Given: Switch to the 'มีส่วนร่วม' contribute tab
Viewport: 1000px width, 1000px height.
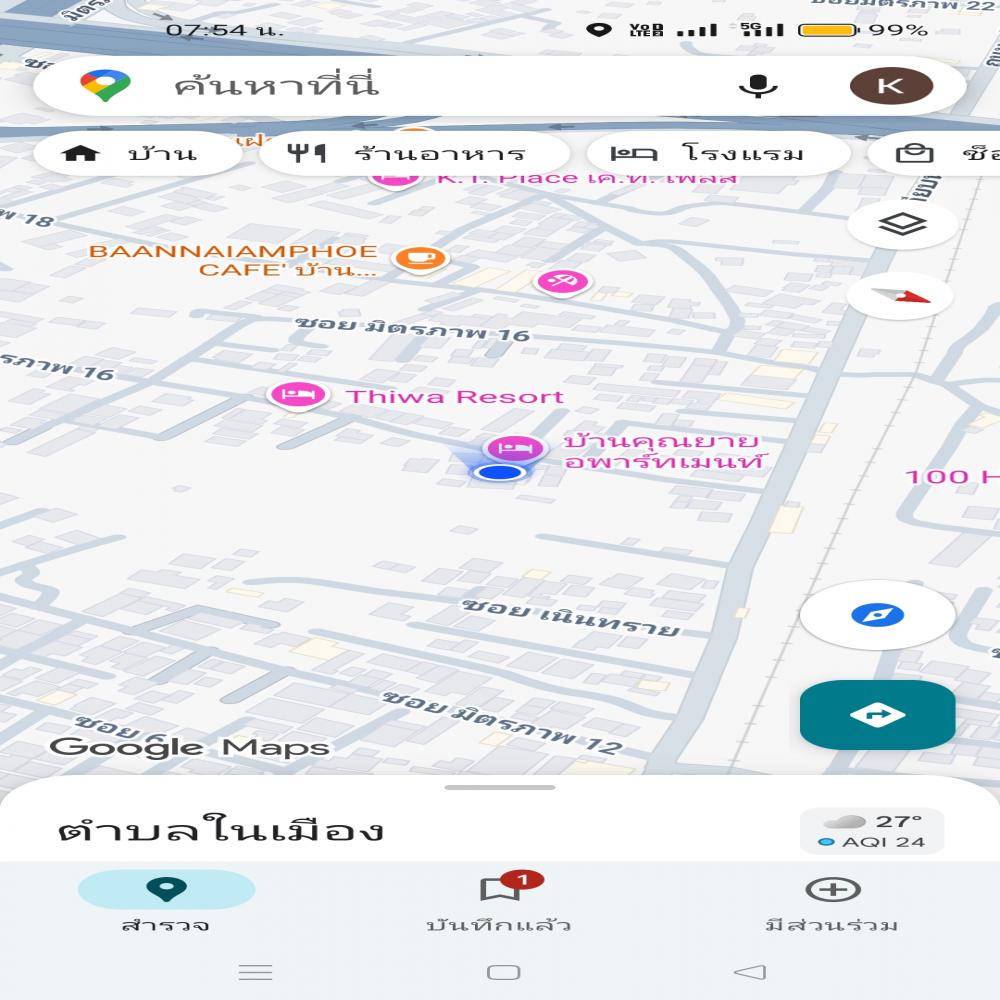Looking at the screenshot, I should [832, 901].
